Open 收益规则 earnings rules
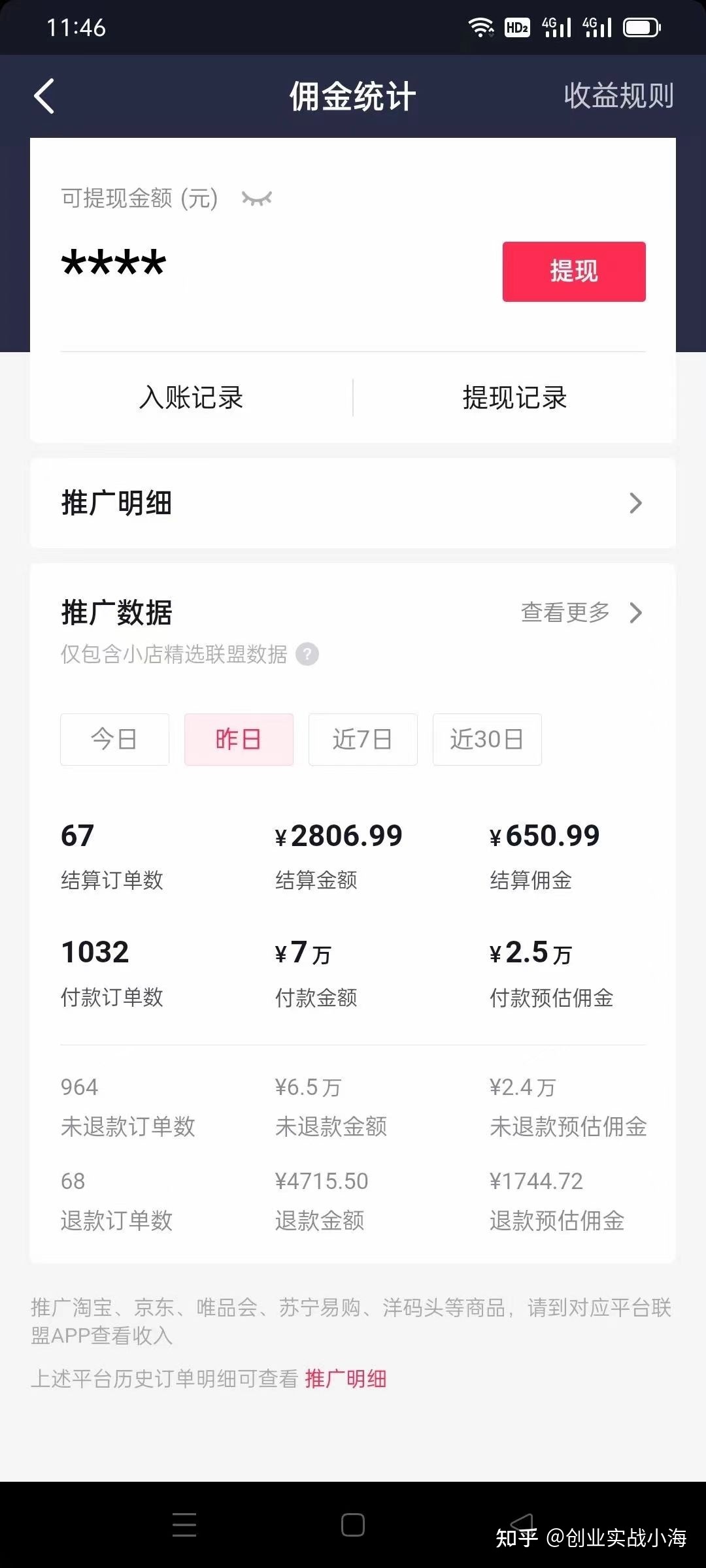 618,96
